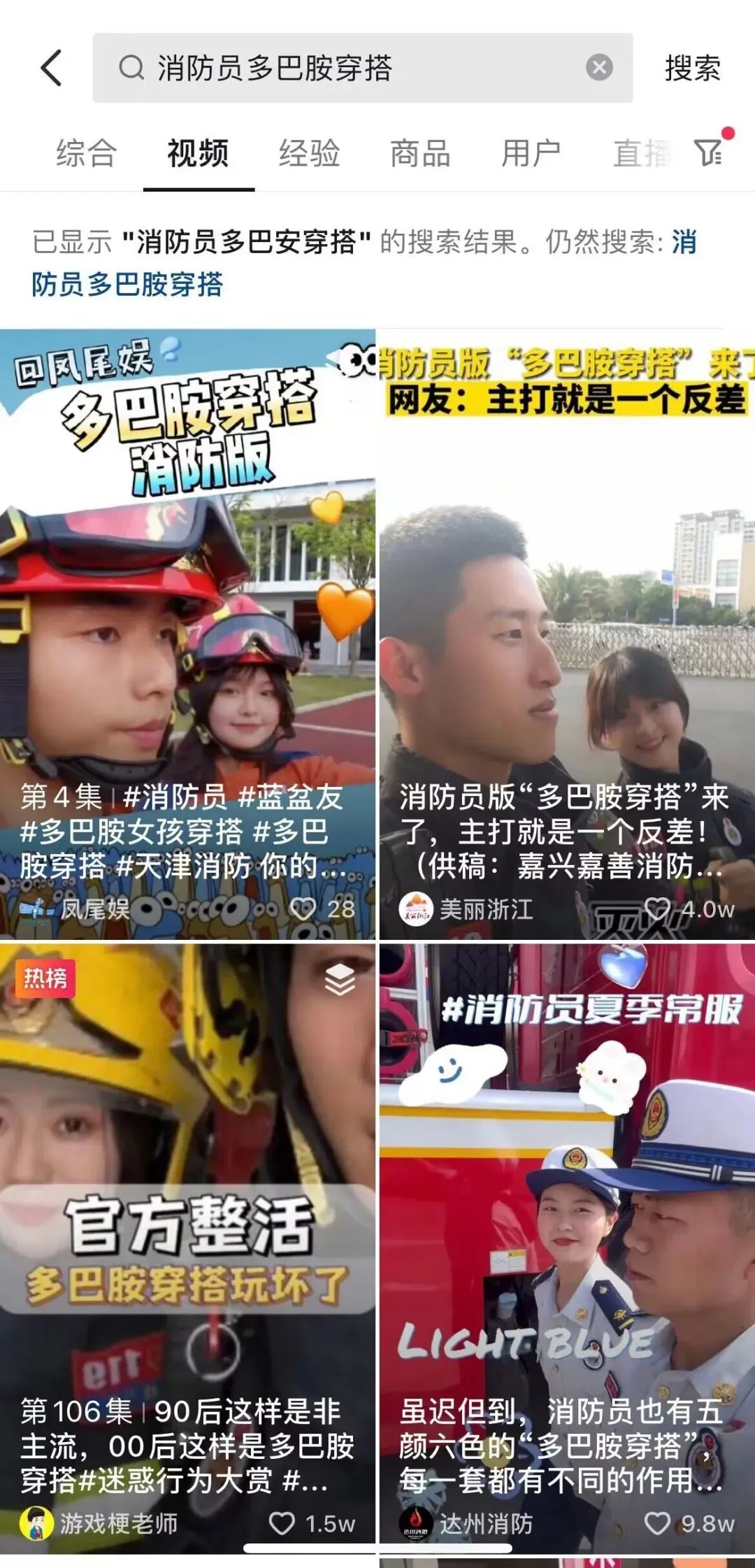Like the 凤尾娱 video with 28 likes
Image resolution: width=755 pixels, height=1568 pixels.
tap(303, 908)
